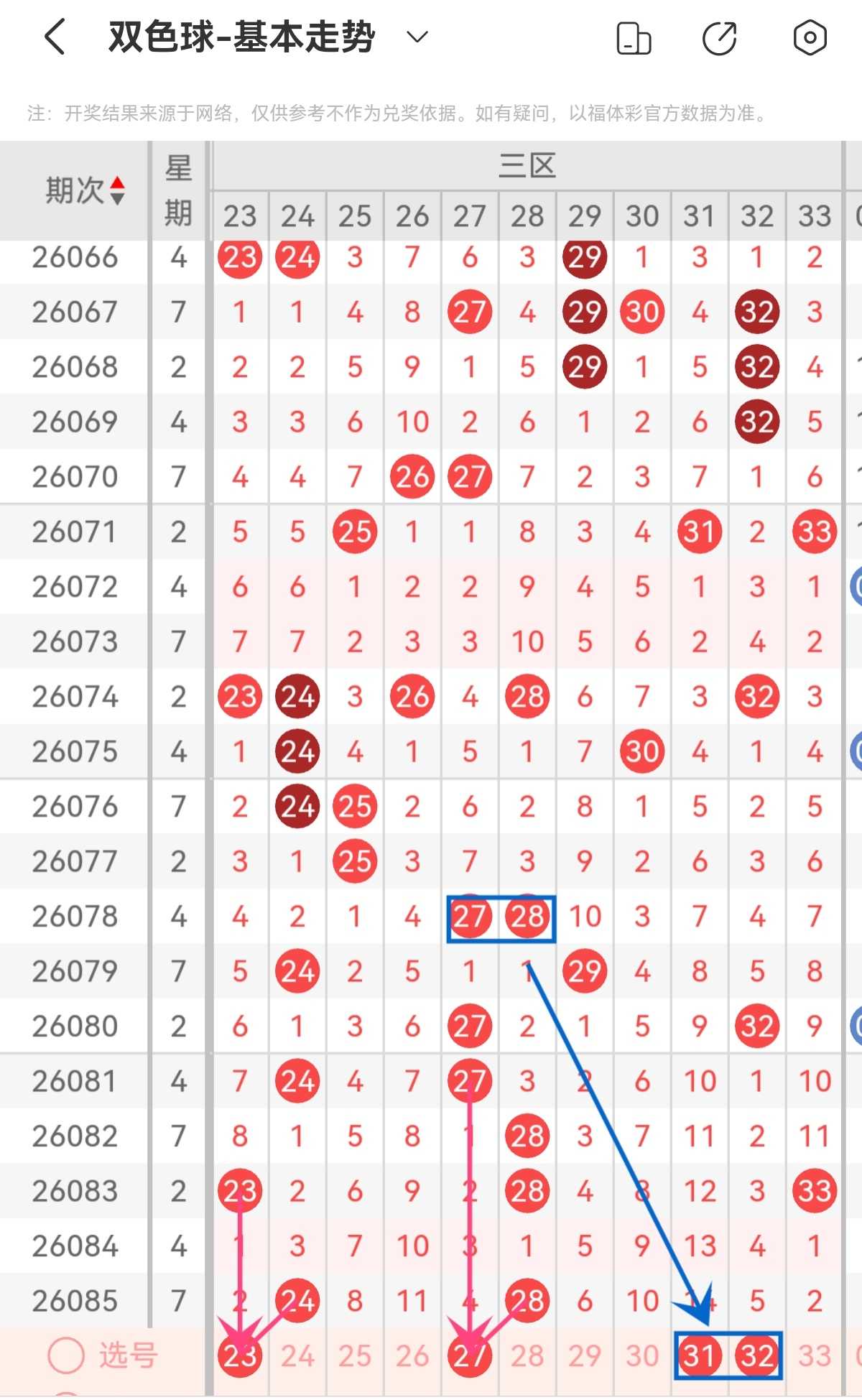The width and height of the screenshot is (862, 1400).
Task: Select number 33 in the selection row
Action: point(815,1355)
